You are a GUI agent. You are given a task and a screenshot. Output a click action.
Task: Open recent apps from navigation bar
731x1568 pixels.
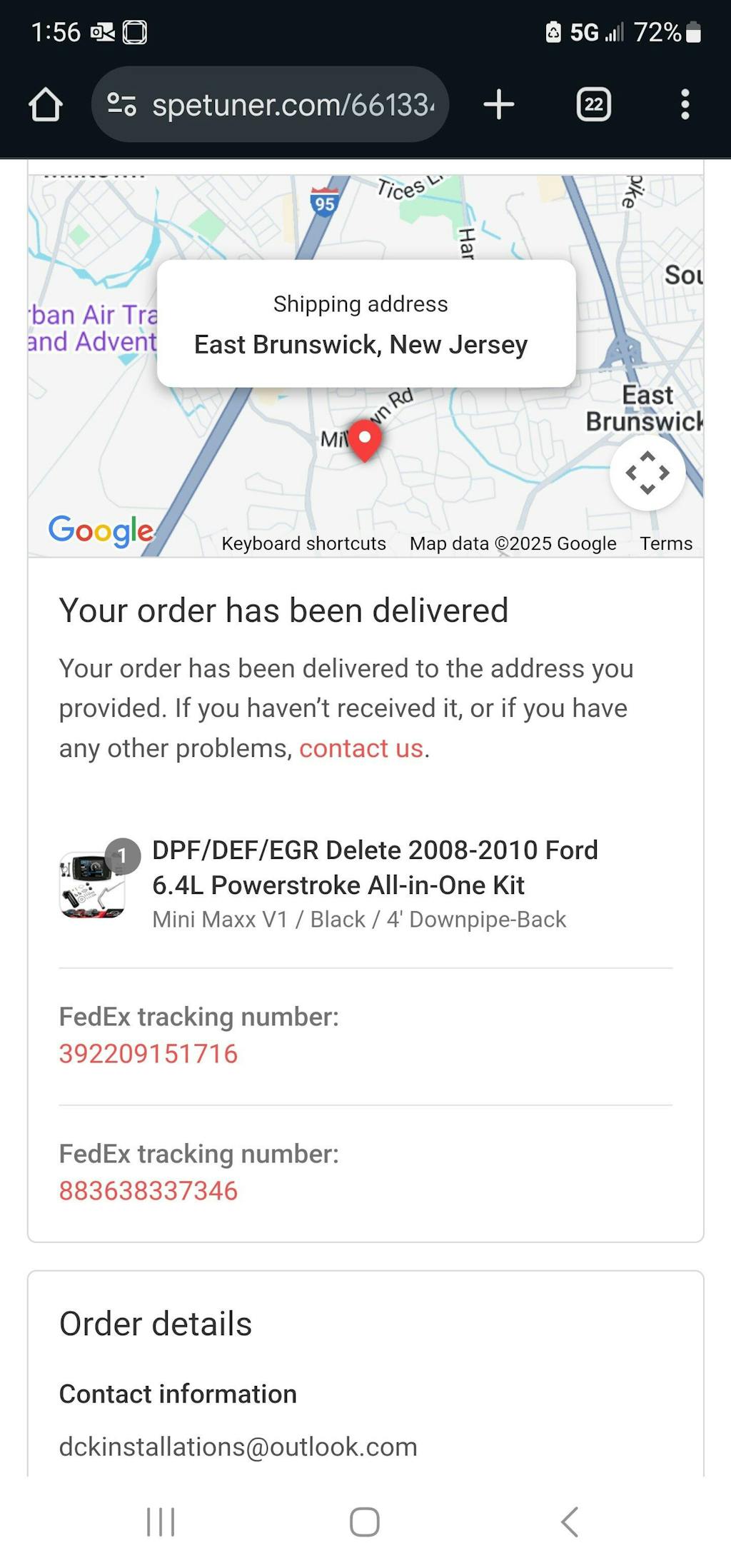click(x=161, y=1522)
